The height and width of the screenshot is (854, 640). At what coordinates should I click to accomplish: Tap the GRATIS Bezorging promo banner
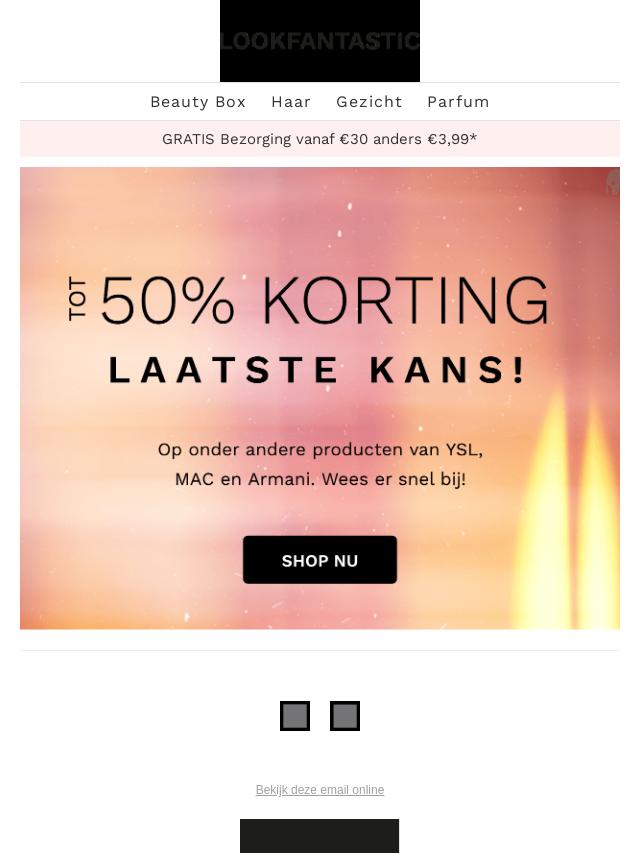pos(320,139)
